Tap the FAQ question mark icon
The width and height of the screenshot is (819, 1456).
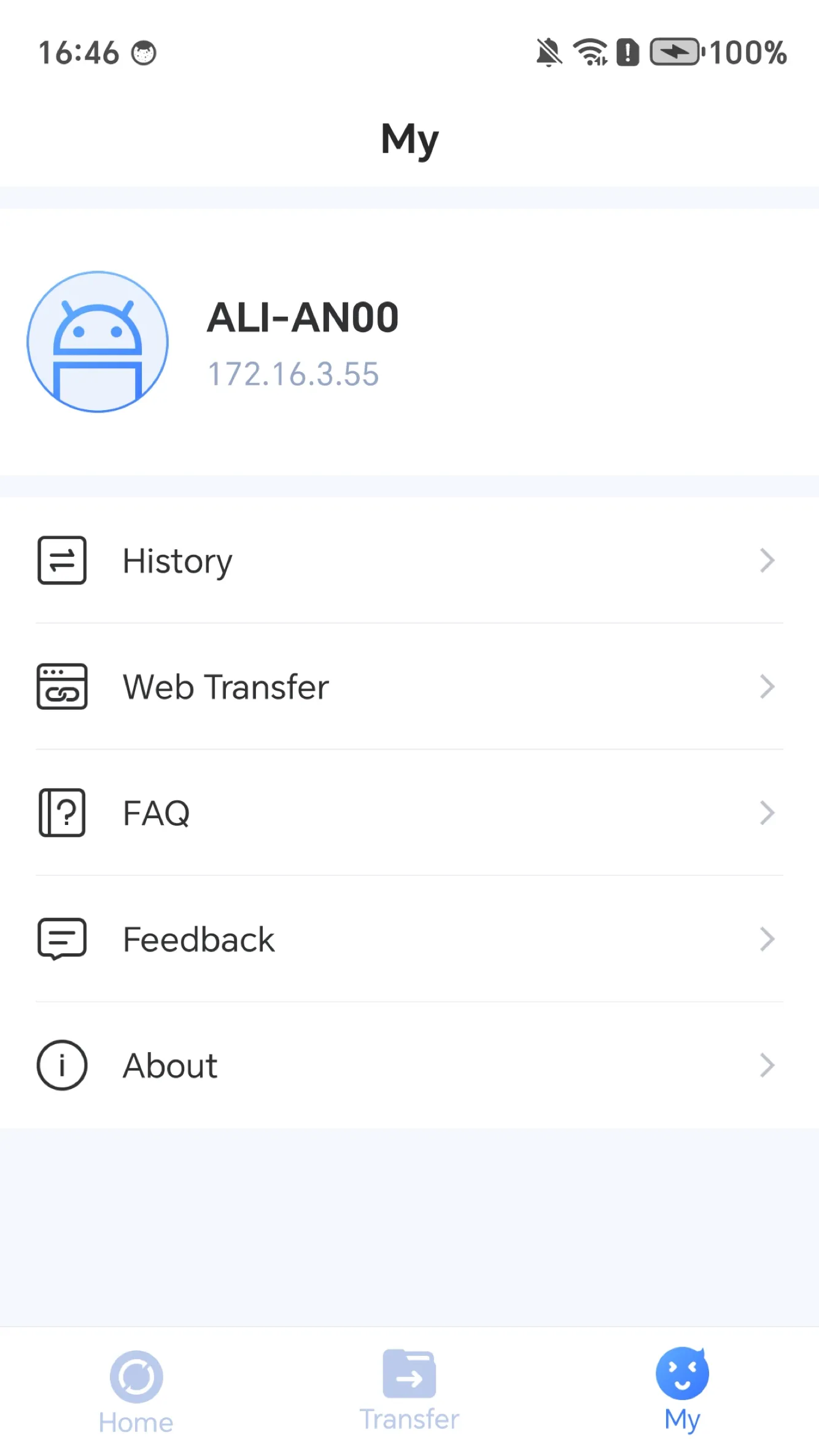(61, 813)
